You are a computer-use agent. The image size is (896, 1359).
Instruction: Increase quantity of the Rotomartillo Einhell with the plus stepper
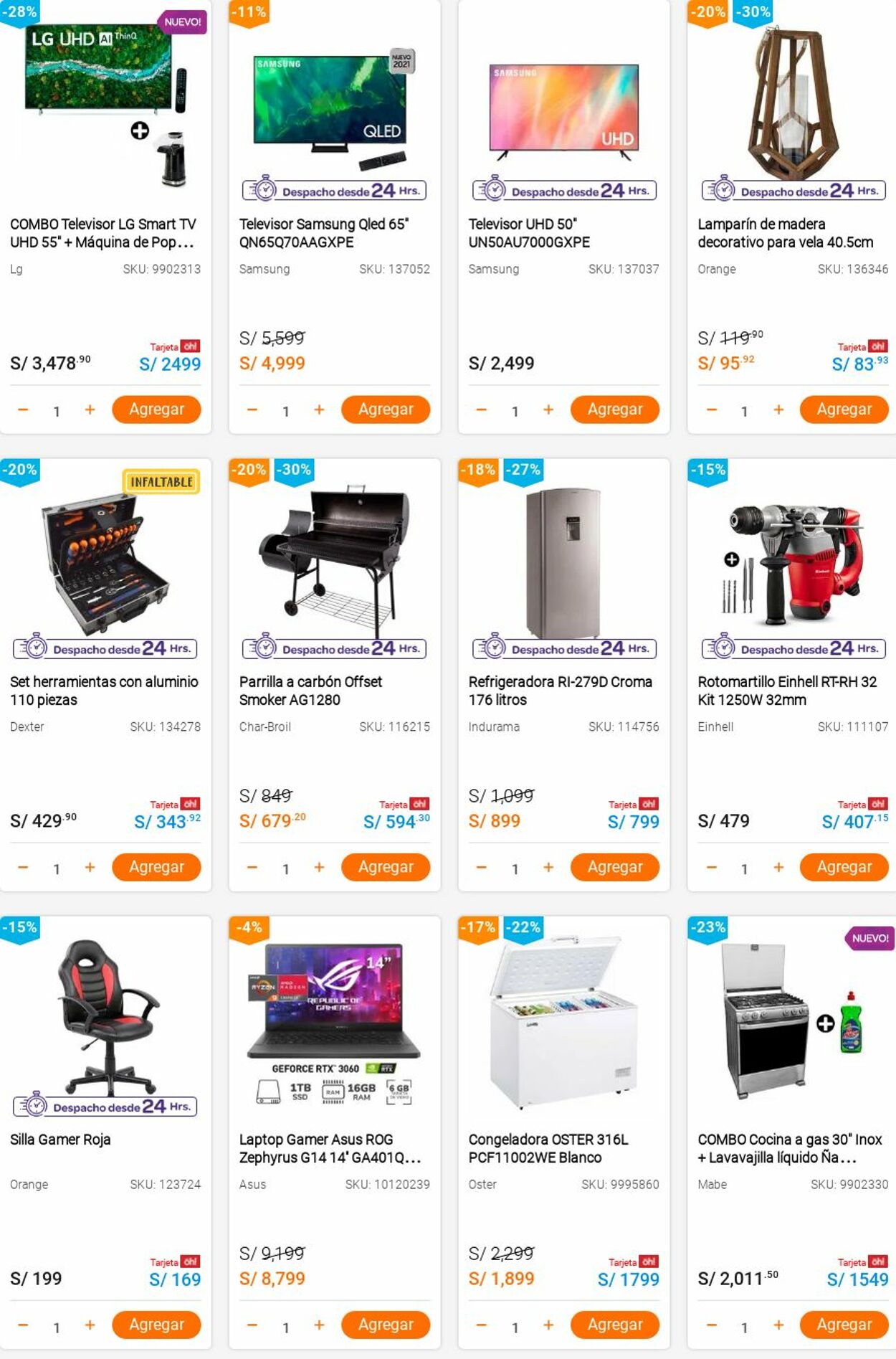(x=778, y=866)
